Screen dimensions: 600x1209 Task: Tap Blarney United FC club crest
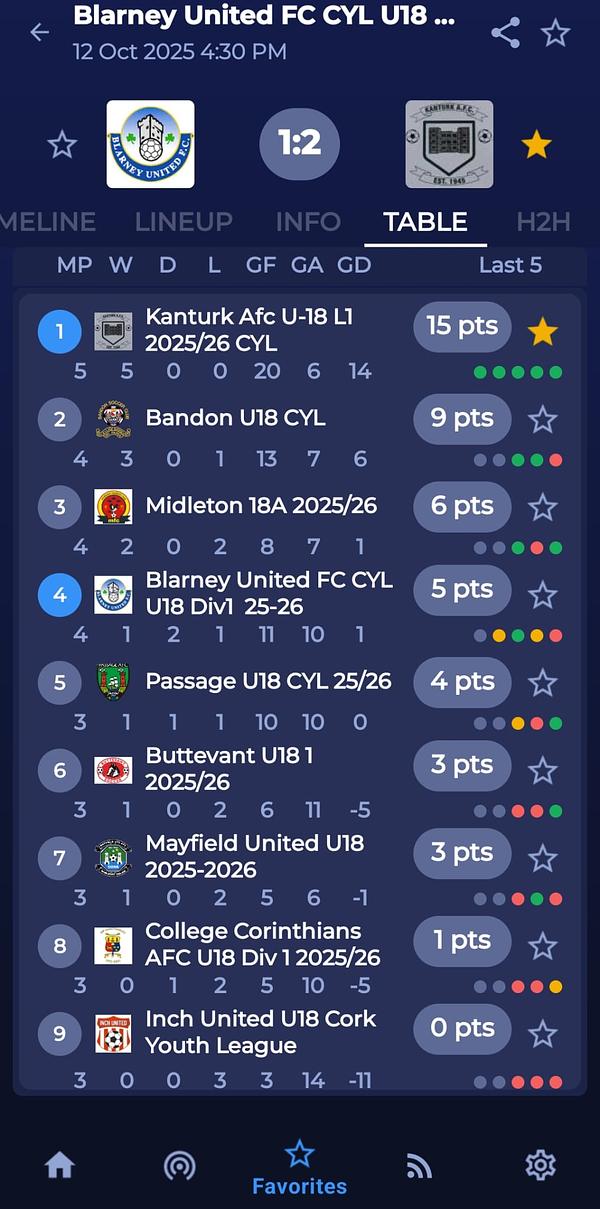(151, 145)
